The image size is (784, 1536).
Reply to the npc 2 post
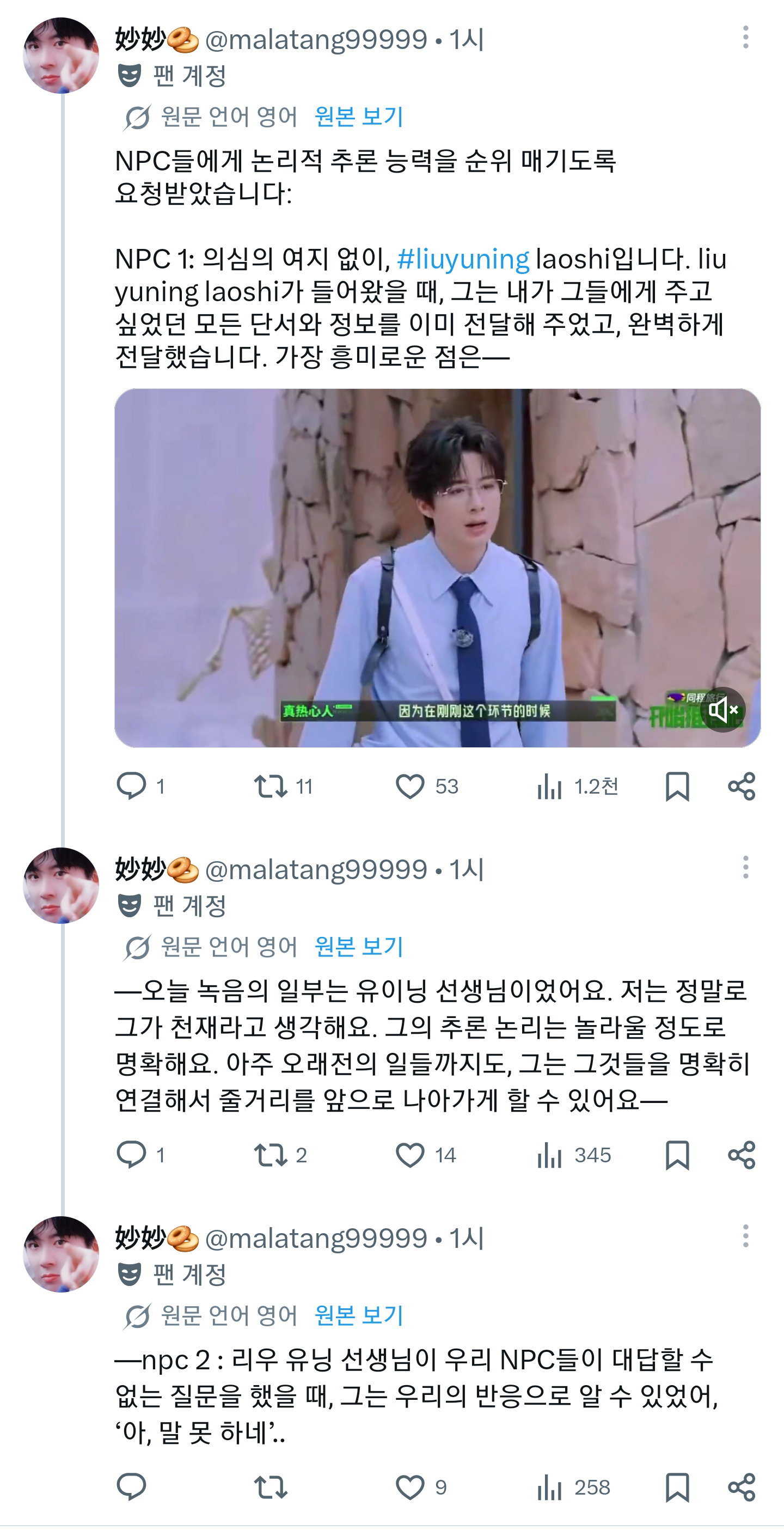tap(131, 1487)
